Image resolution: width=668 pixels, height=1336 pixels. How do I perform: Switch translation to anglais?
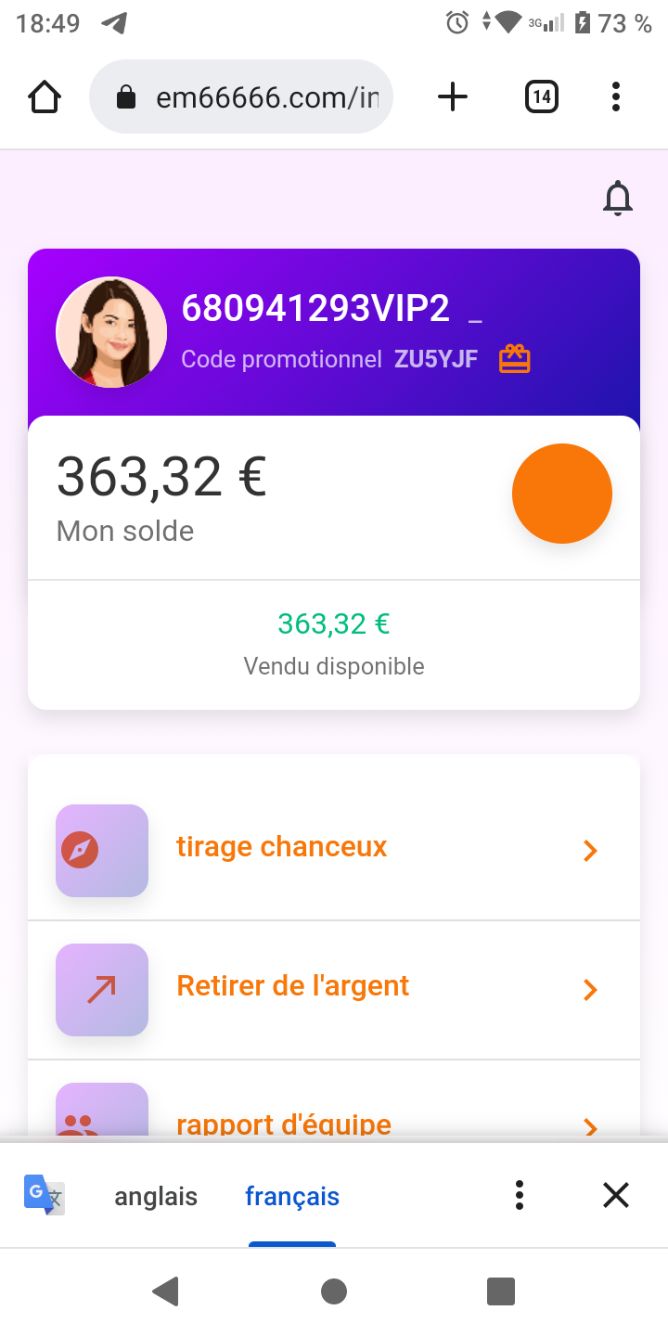(x=156, y=1196)
